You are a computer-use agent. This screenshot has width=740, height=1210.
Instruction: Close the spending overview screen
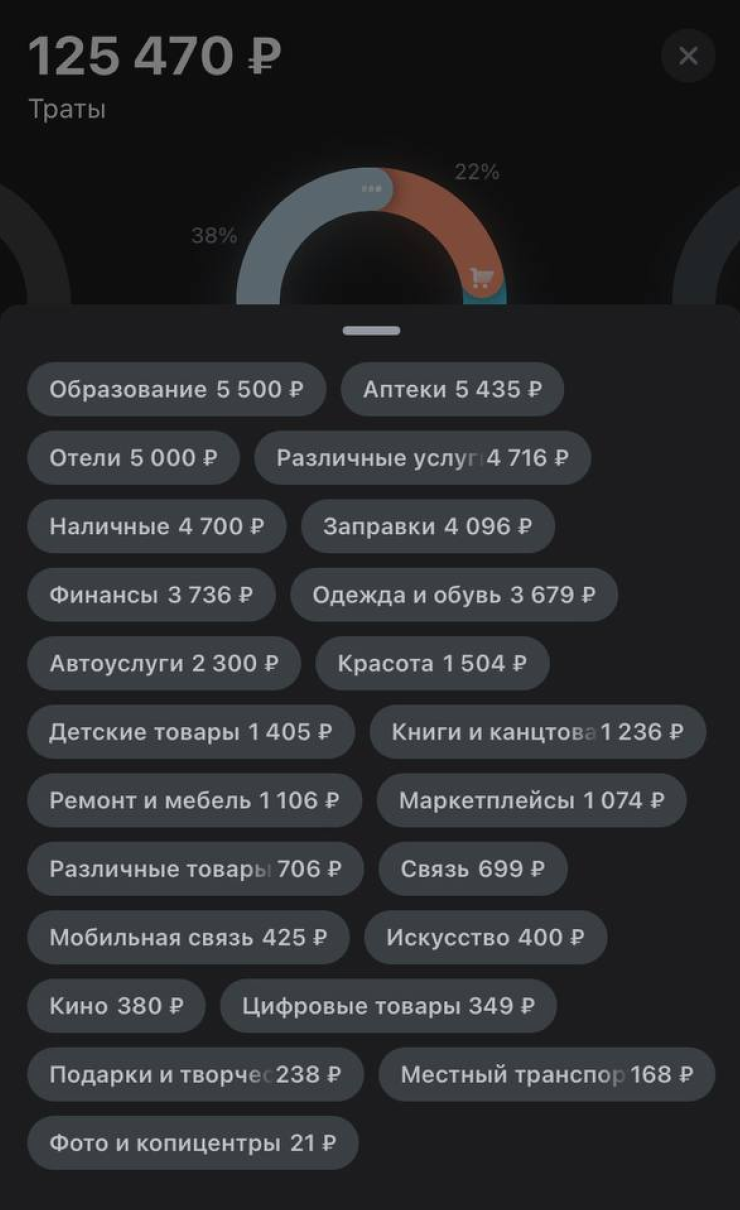point(688,56)
